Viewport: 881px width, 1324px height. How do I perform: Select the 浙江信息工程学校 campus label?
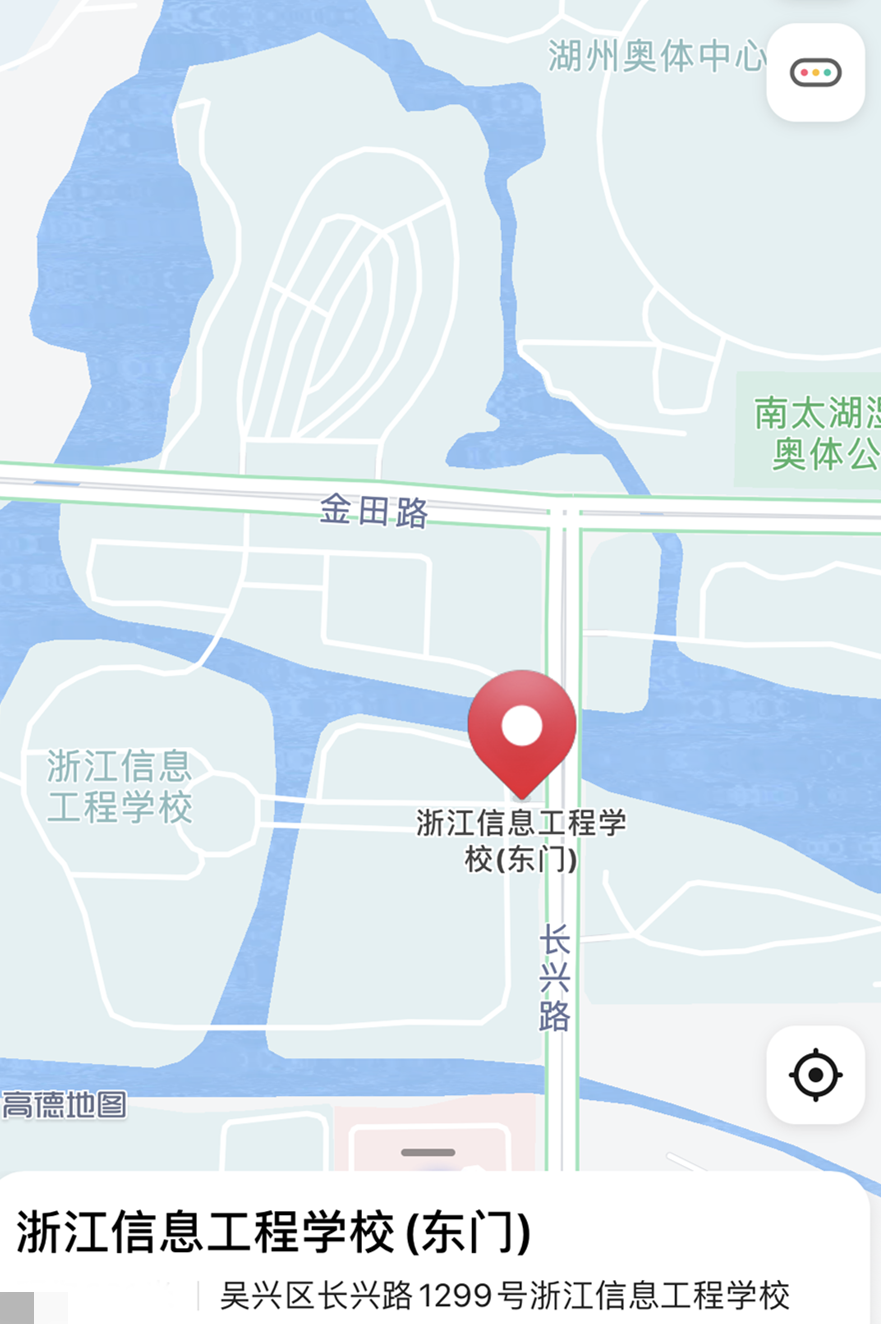coord(119,786)
